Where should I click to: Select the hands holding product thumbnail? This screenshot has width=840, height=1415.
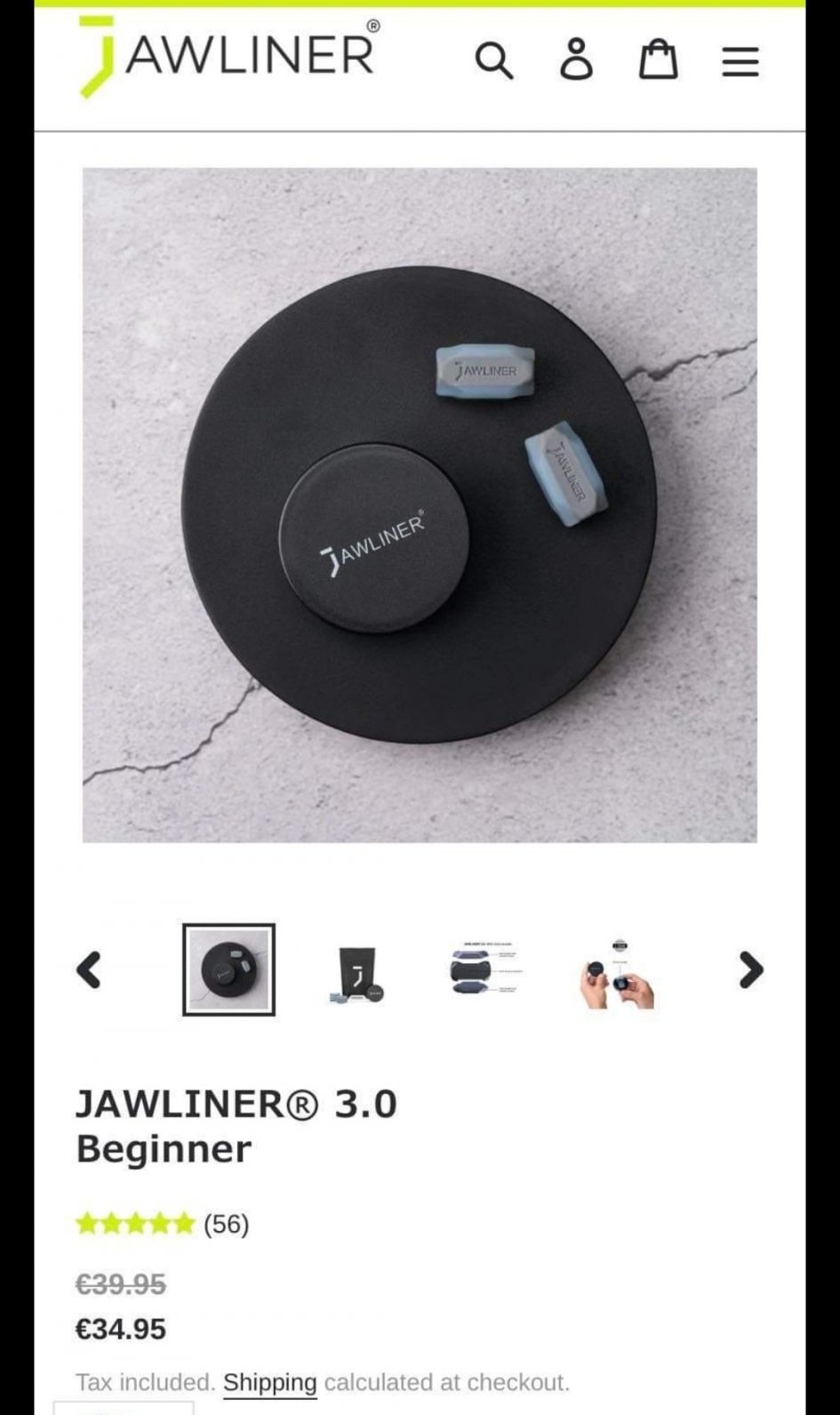(616, 974)
